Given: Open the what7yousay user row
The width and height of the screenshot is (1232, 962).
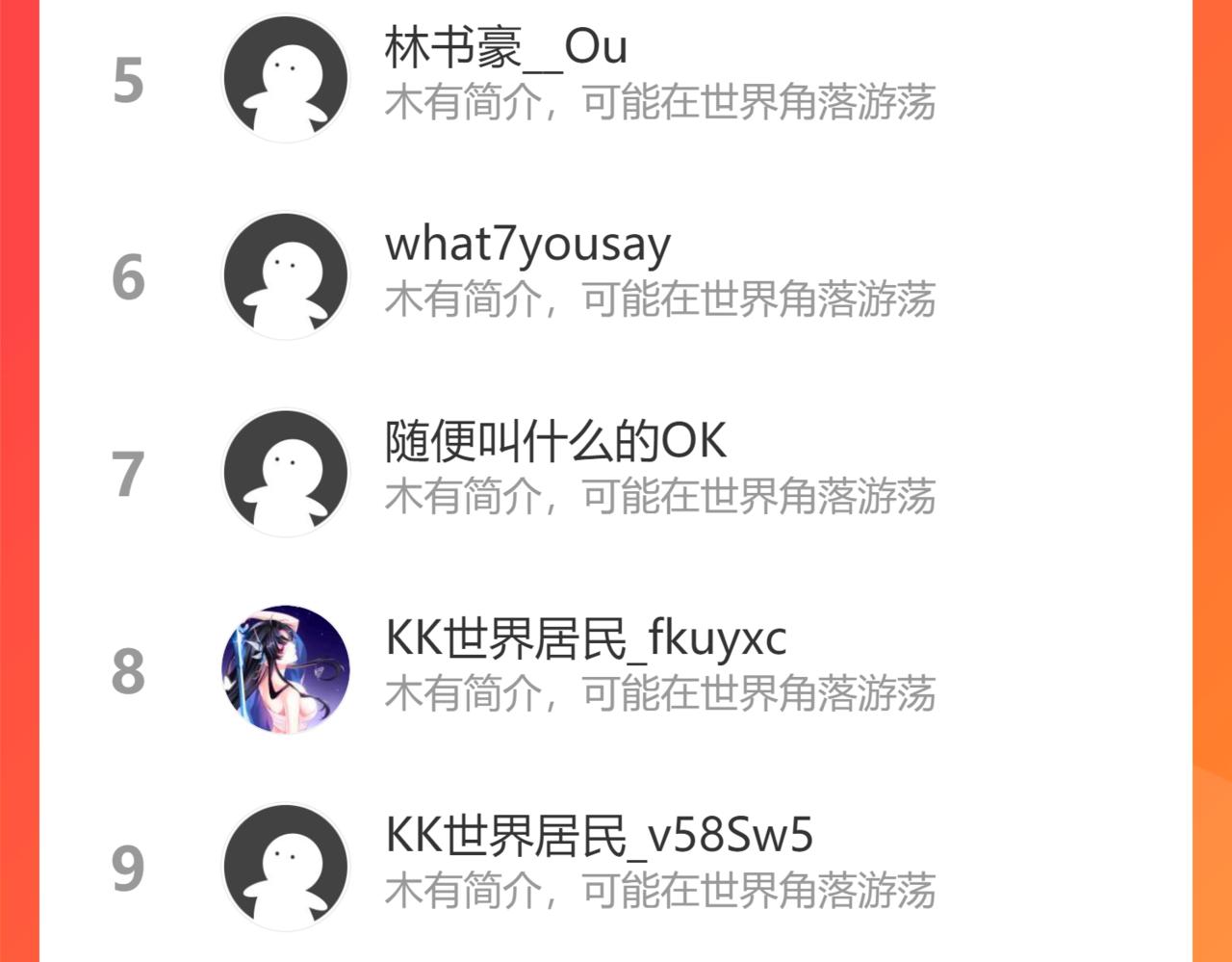Looking at the screenshot, I should click(616, 276).
